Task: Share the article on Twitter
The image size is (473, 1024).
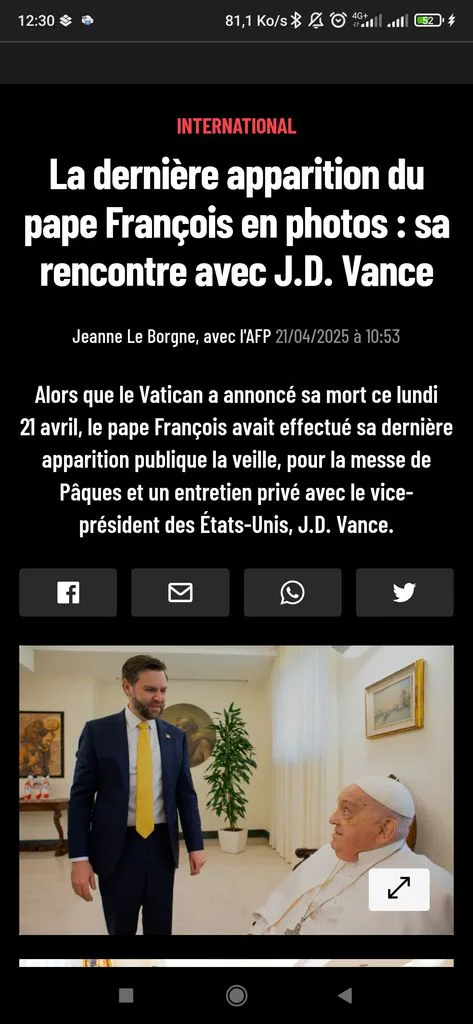Action: coord(404,592)
